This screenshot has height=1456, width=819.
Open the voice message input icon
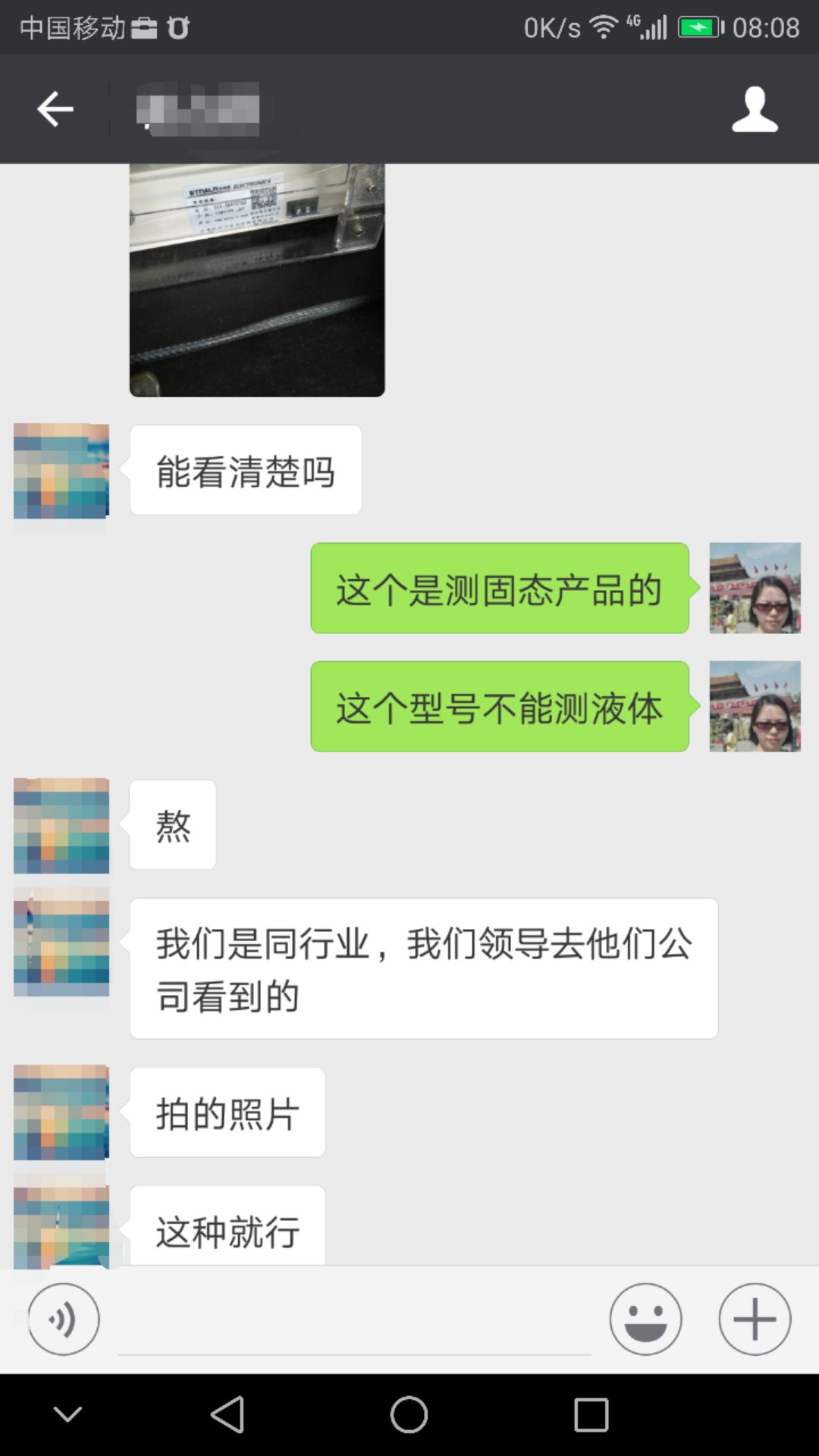tap(64, 1318)
